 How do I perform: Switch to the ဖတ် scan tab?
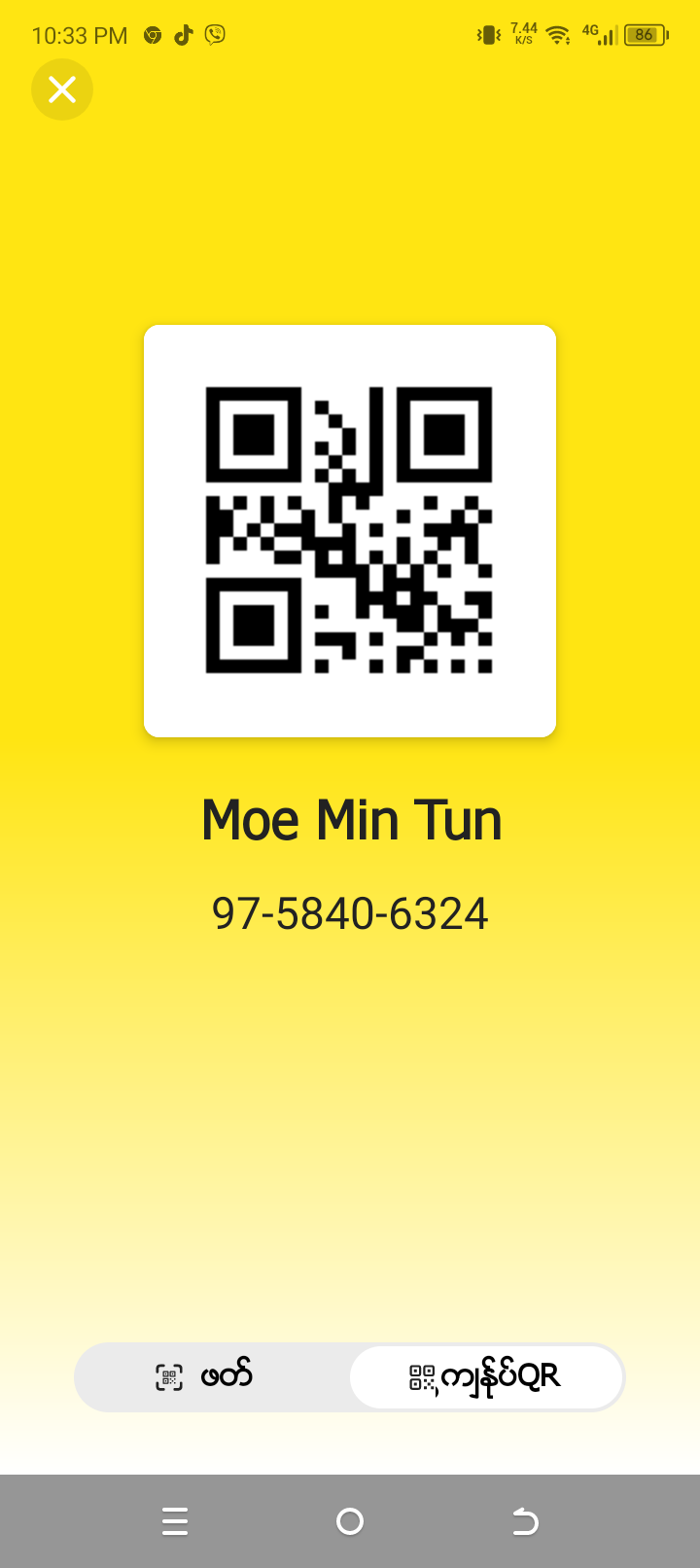(212, 1376)
